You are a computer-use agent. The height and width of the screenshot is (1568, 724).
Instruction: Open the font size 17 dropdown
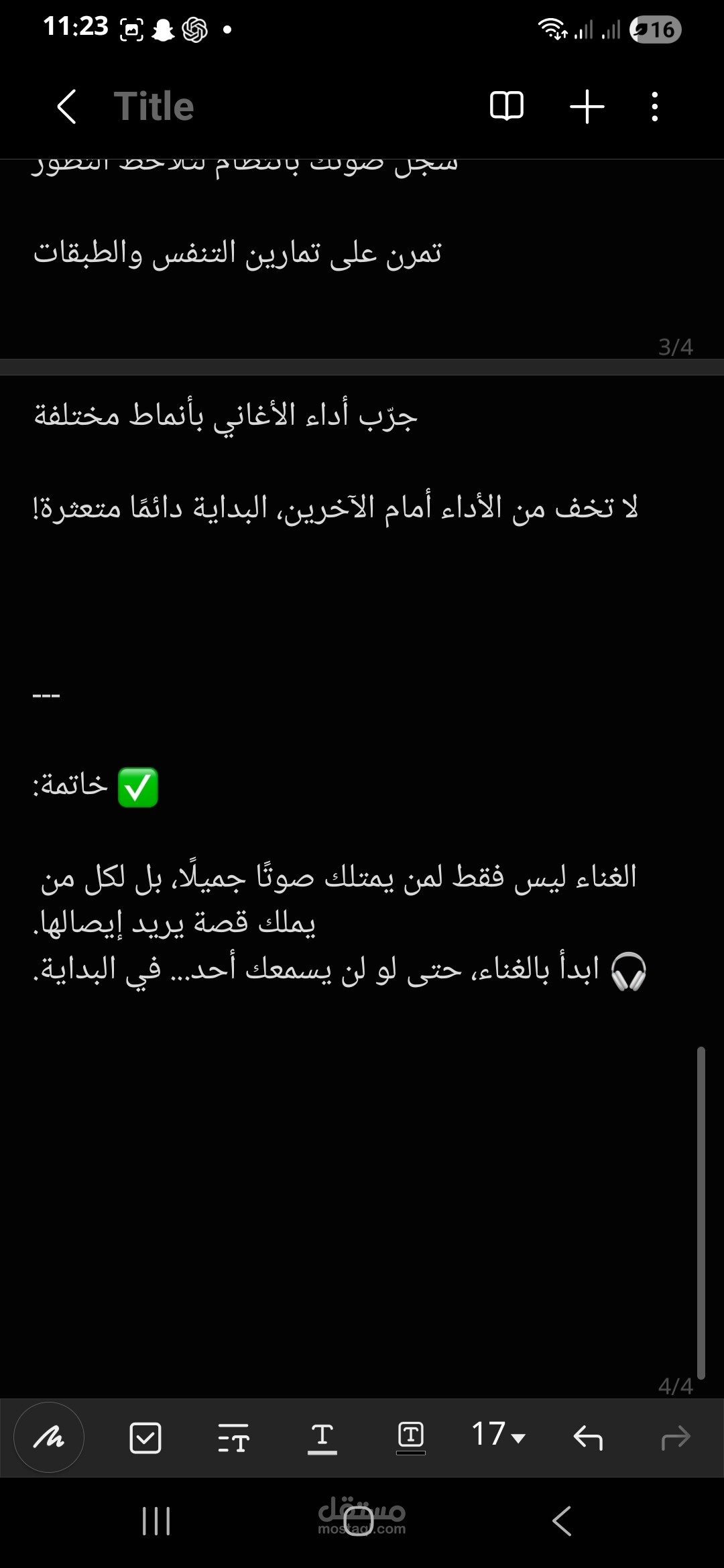[498, 1435]
